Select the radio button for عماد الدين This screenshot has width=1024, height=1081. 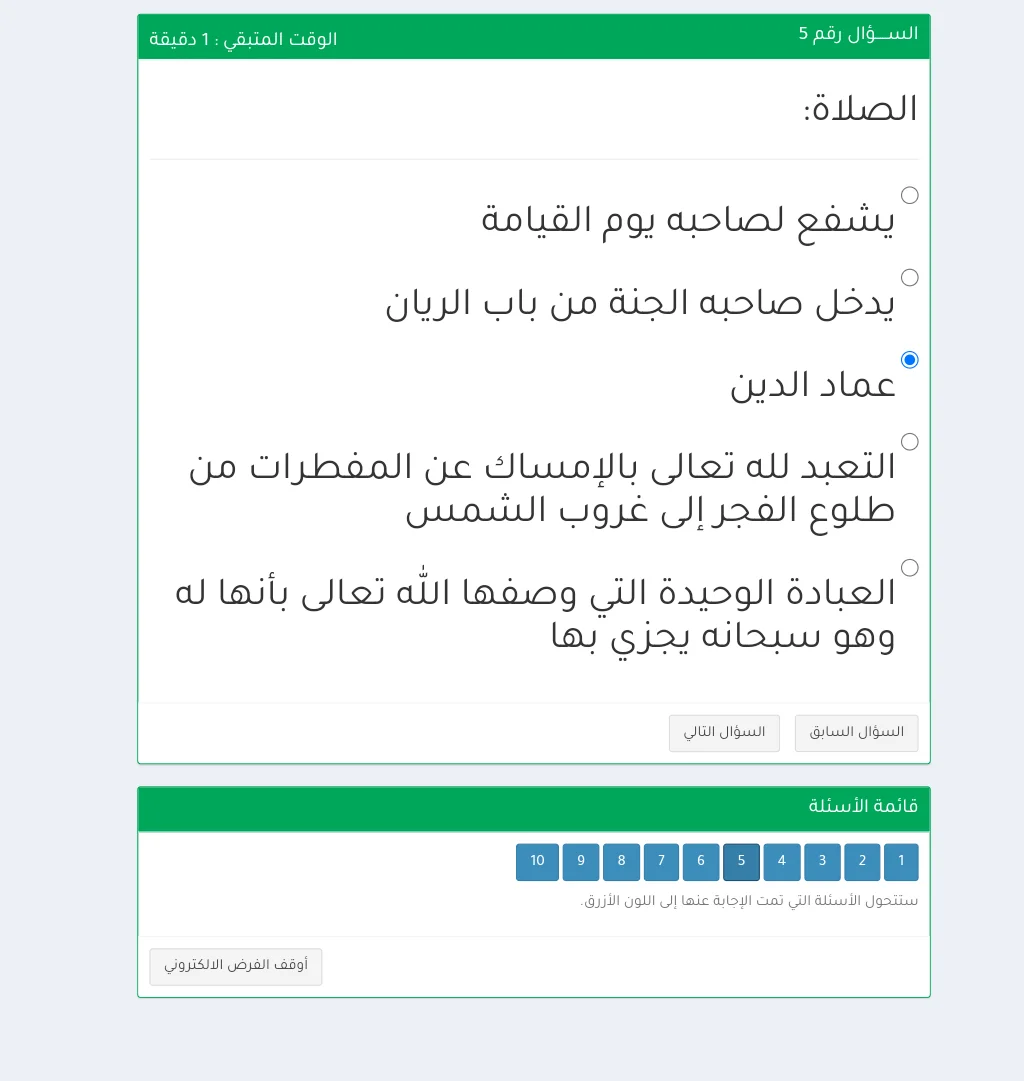(x=909, y=360)
